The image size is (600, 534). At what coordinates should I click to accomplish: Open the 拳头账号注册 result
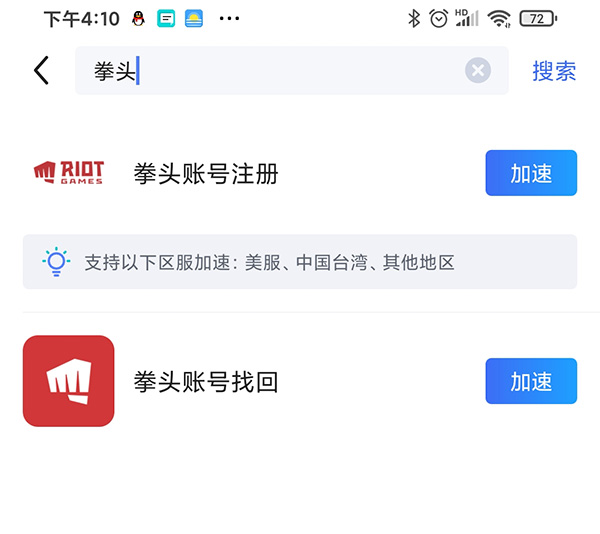(206, 174)
